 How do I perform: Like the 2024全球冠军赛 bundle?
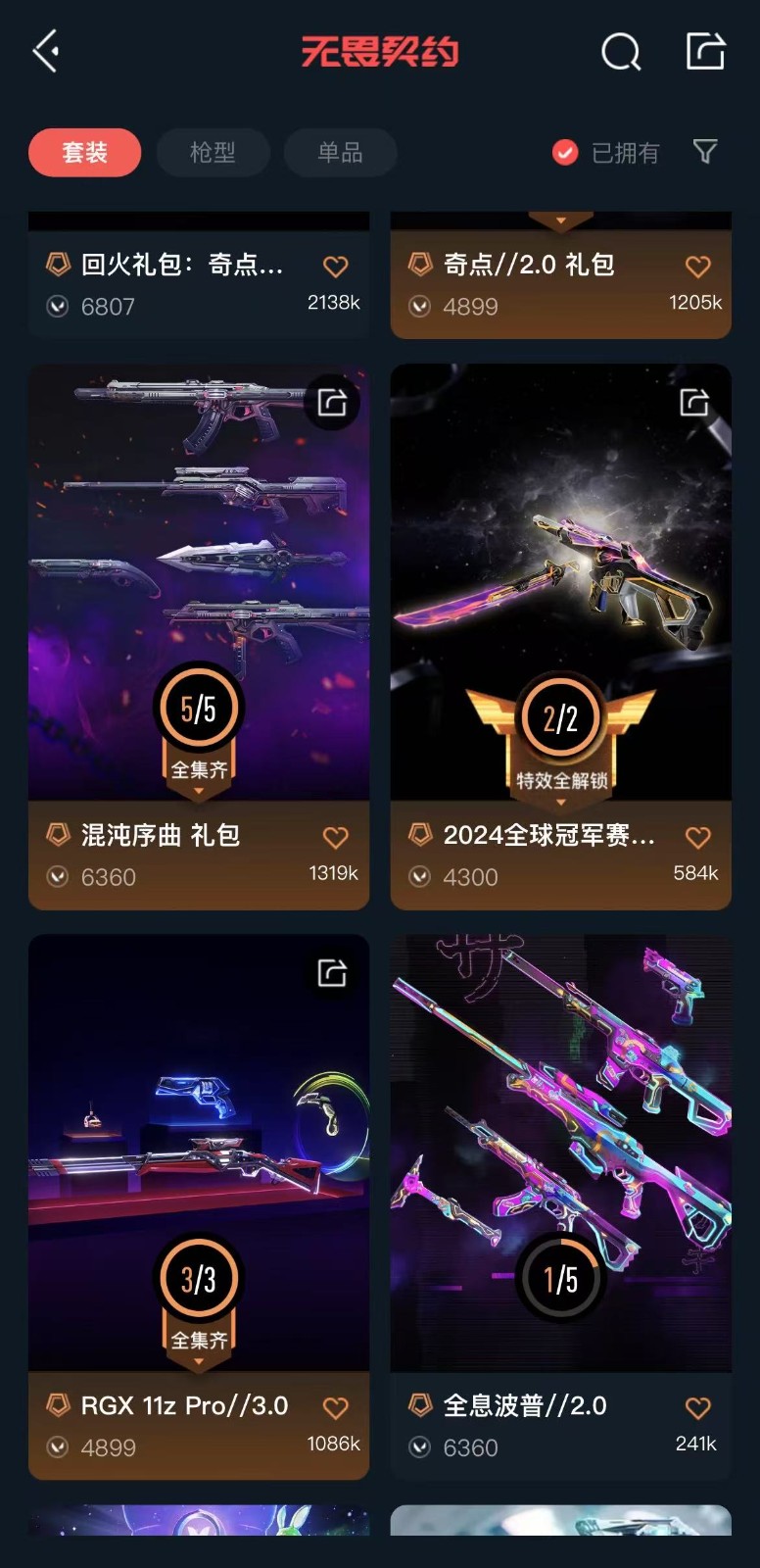(x=697, y=838)
